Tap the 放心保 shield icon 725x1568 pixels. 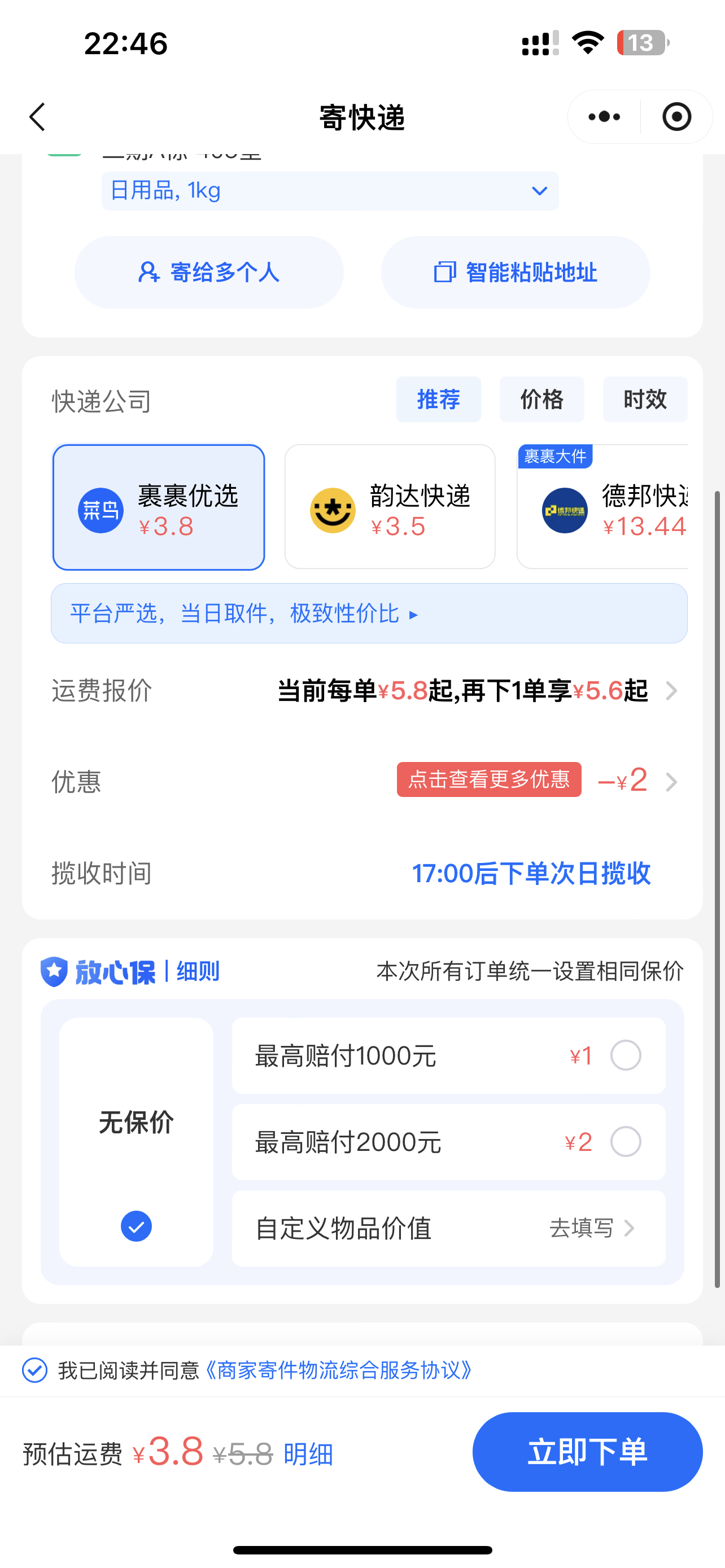tap(54, 970)
